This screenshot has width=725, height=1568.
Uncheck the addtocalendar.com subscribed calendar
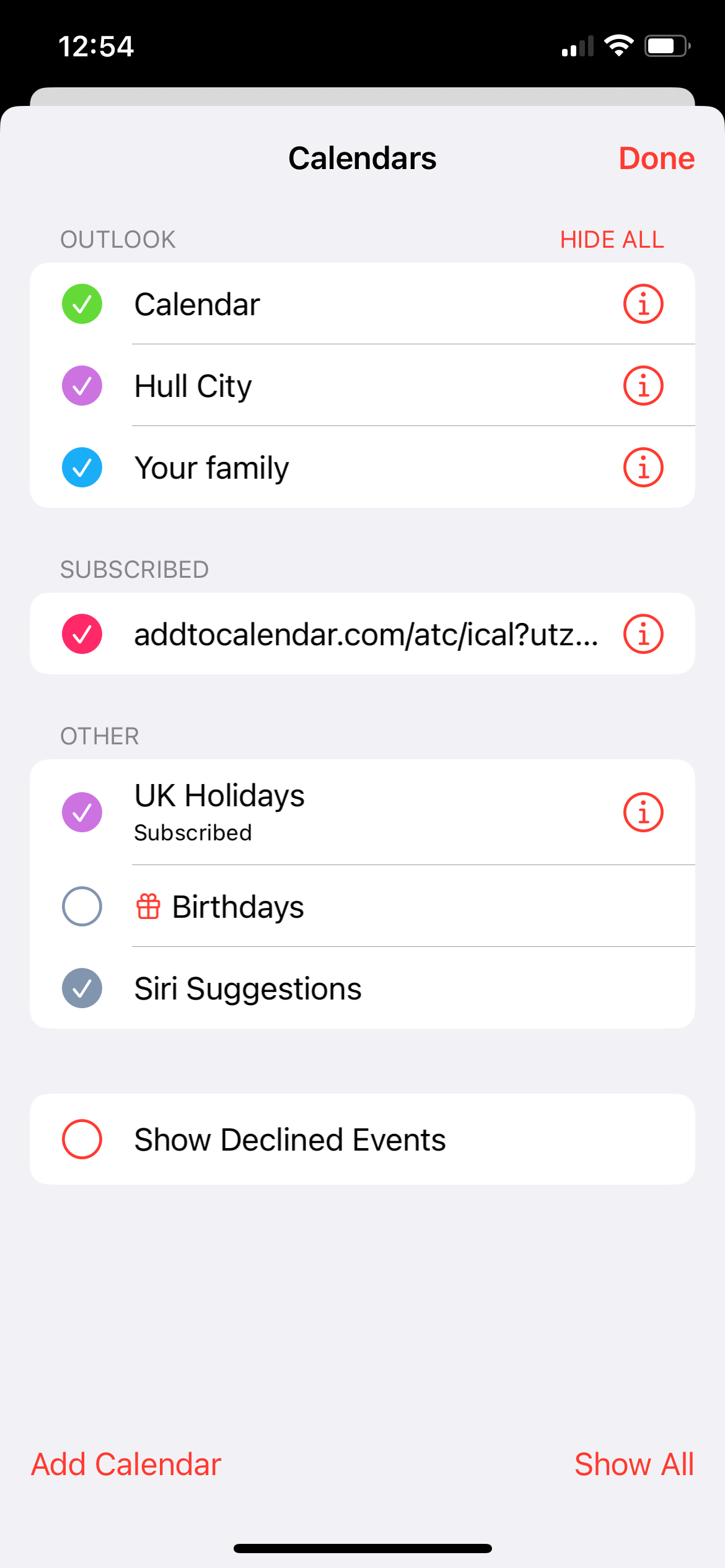(82, 634)
